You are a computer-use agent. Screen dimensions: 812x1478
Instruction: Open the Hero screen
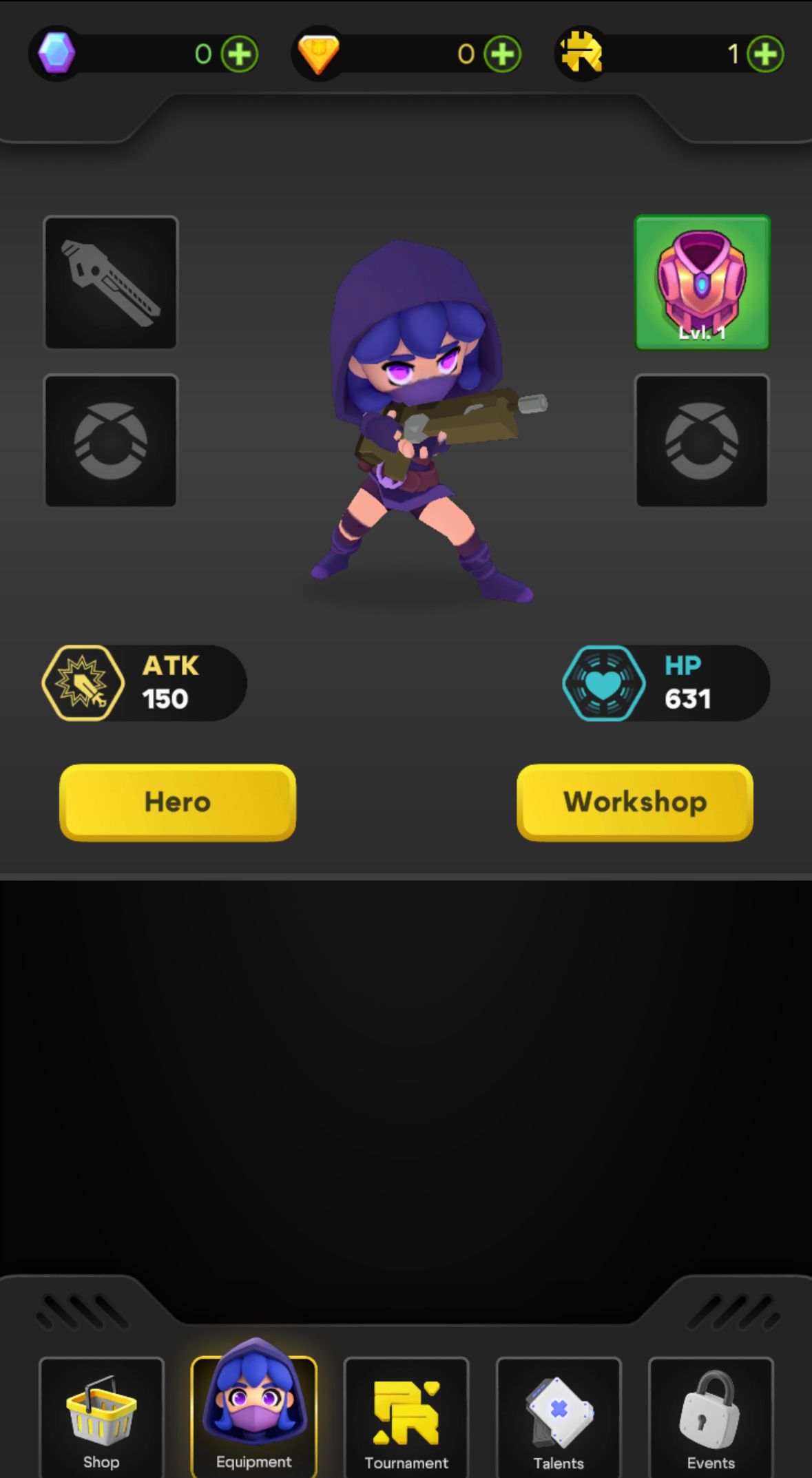[178, 802]
